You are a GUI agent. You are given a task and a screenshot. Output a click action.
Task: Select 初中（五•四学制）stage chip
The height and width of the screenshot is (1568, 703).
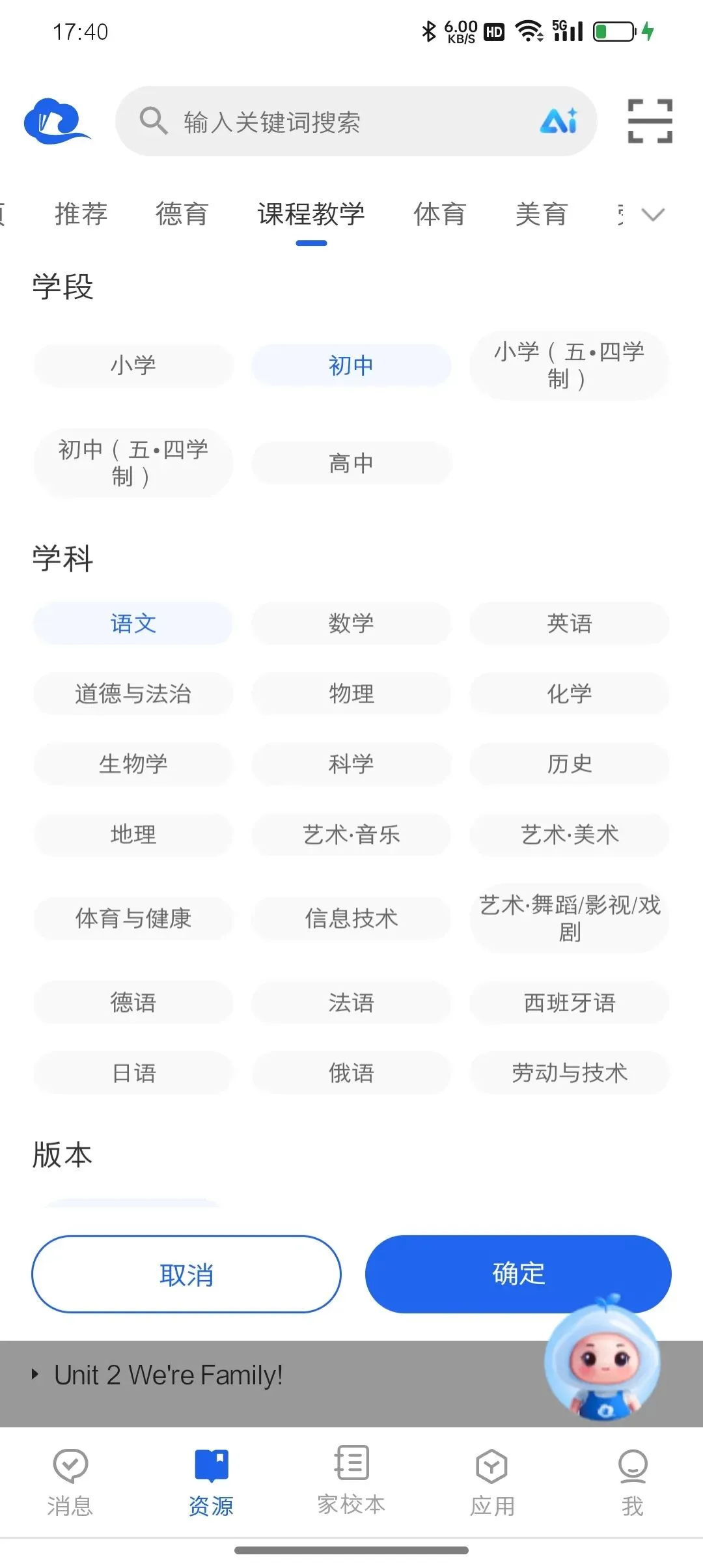tap(133, 463)
